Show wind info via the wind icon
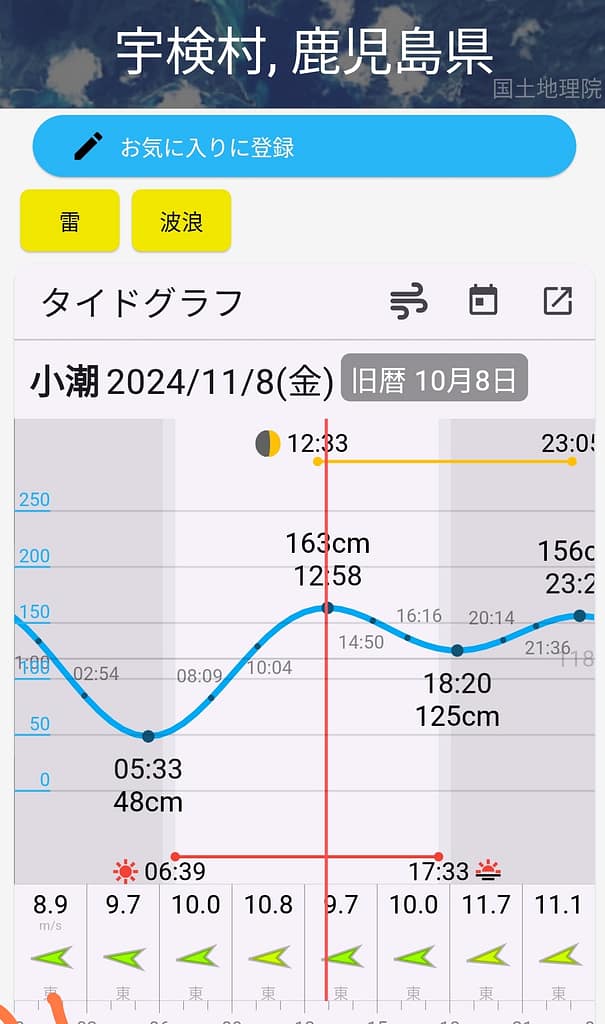 [408, 301]
